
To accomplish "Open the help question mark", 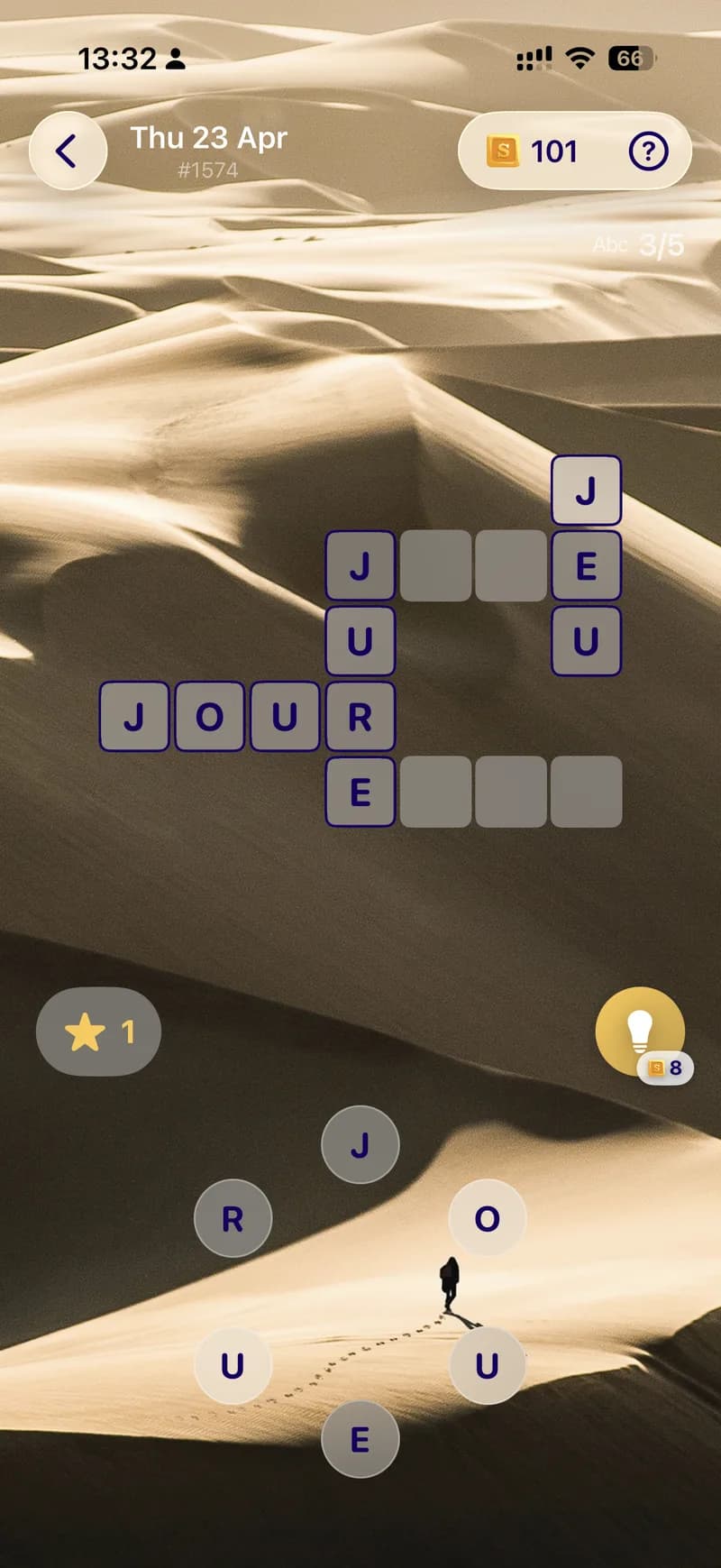I will [648, 151].
